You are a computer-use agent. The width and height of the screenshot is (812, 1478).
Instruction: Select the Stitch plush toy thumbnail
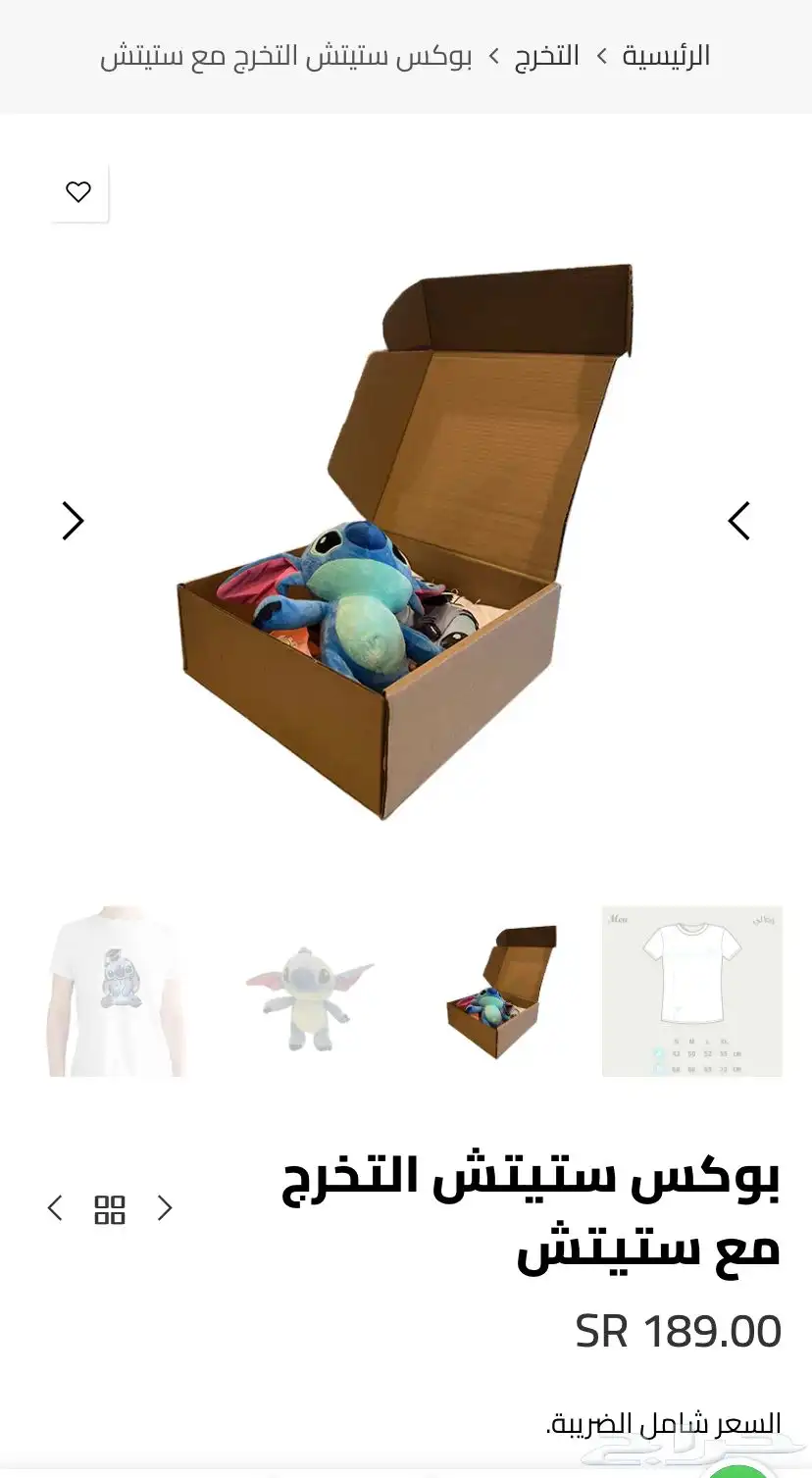(x=309, y=991)
